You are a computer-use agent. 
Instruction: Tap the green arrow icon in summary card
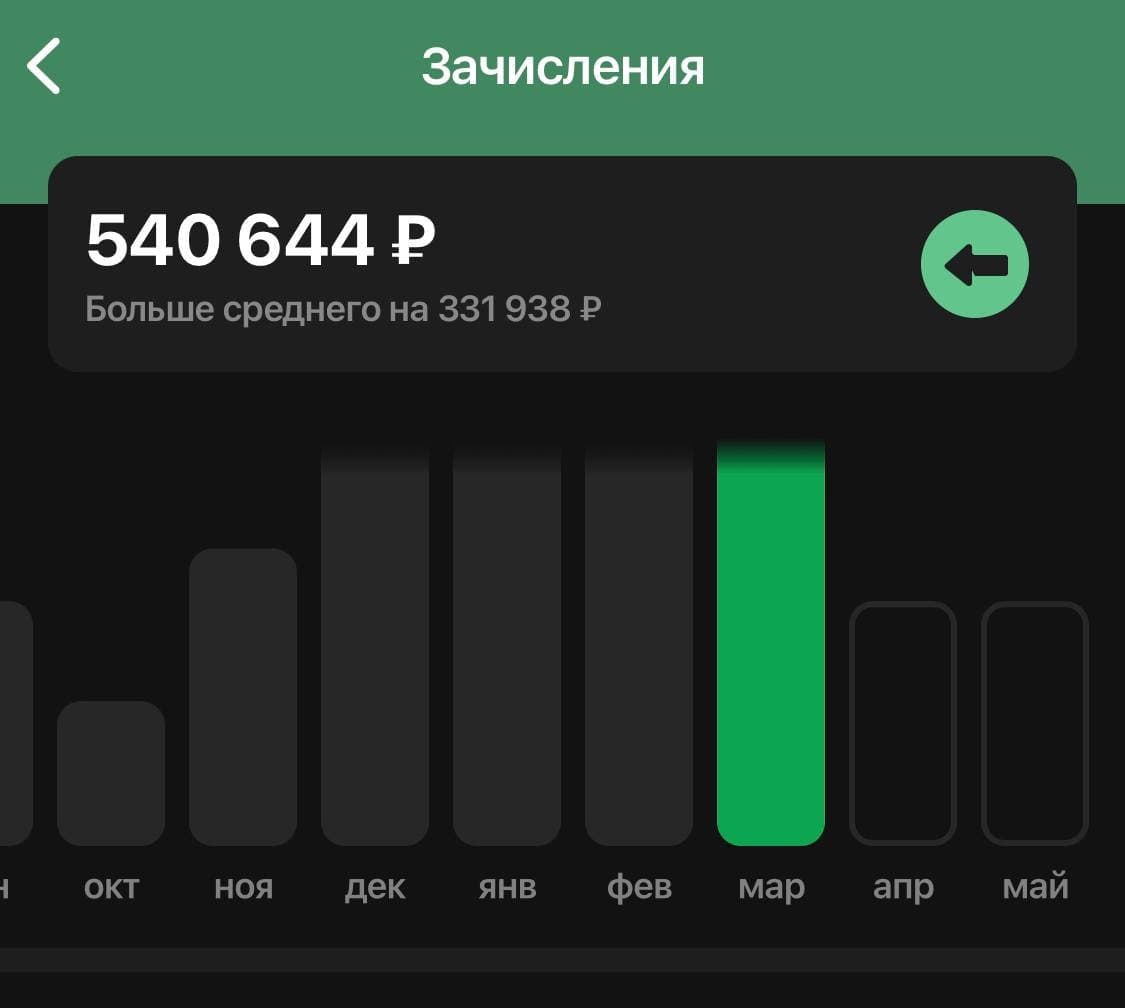click(x=974, y=265)
